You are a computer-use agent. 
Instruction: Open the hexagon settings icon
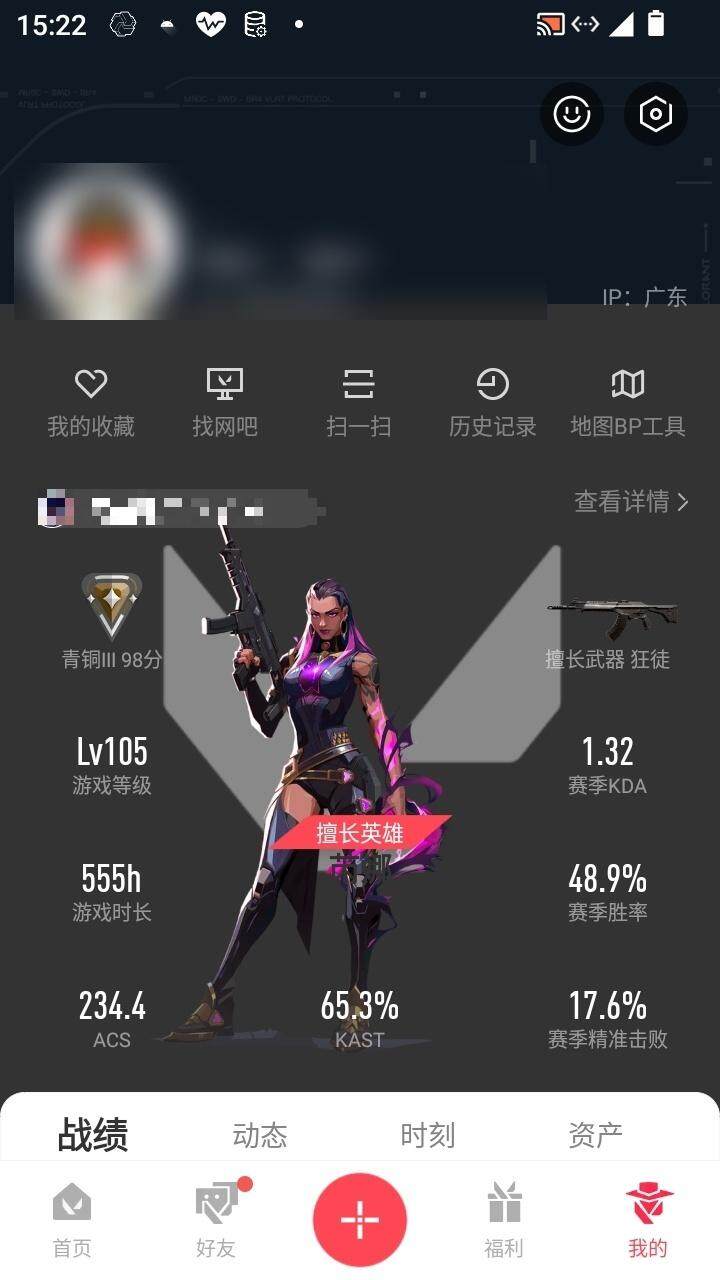click(656, 114)
